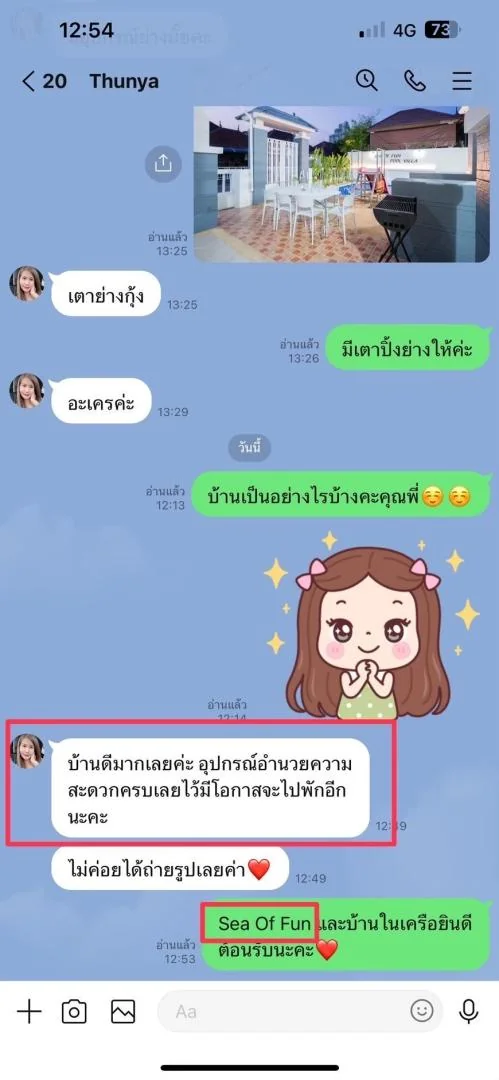The image size is (499, 1080).
Task: Start a voice call with Thunya
Action: pos(414,81)
